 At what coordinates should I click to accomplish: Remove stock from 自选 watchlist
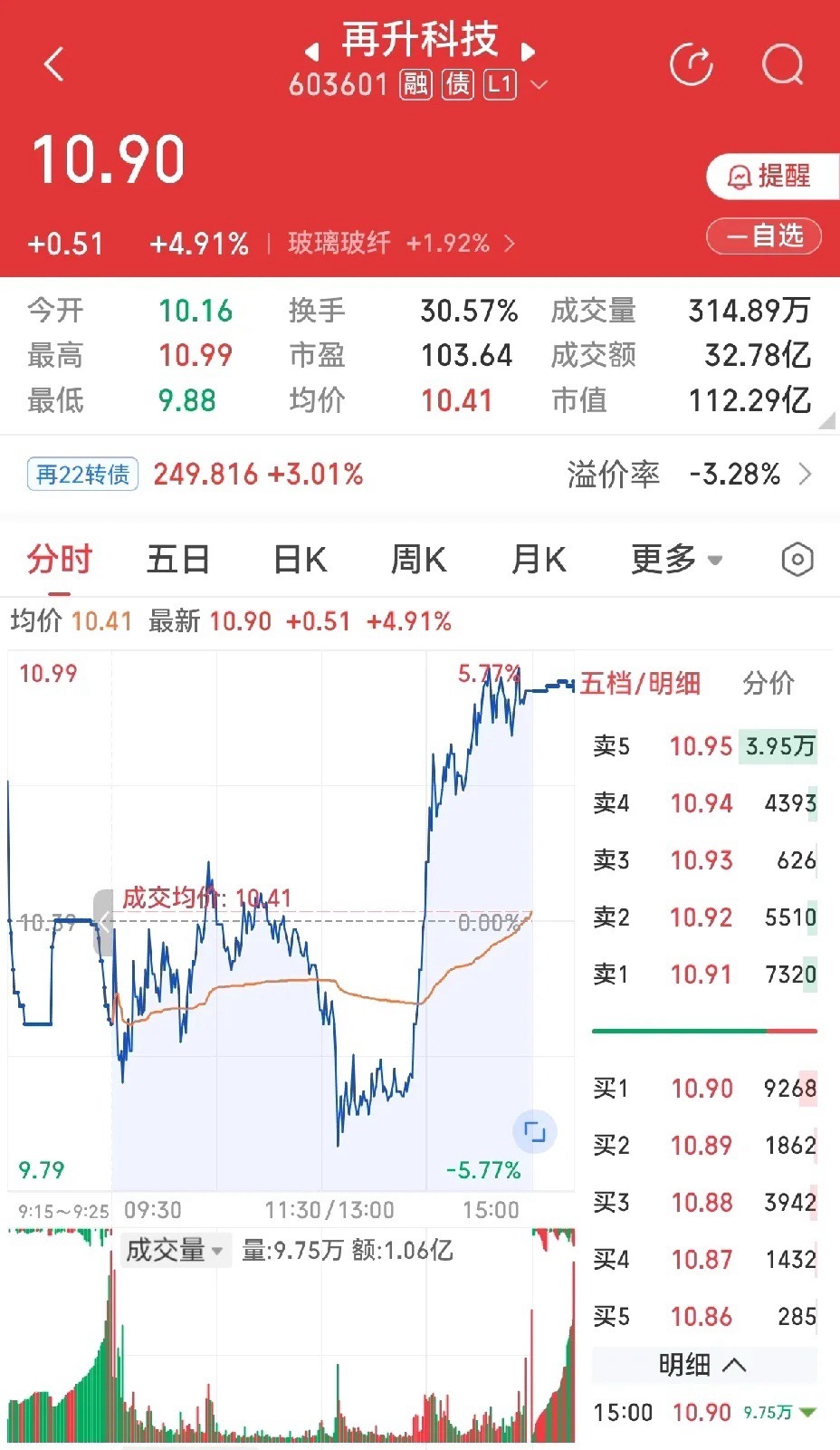click(764, 236)
